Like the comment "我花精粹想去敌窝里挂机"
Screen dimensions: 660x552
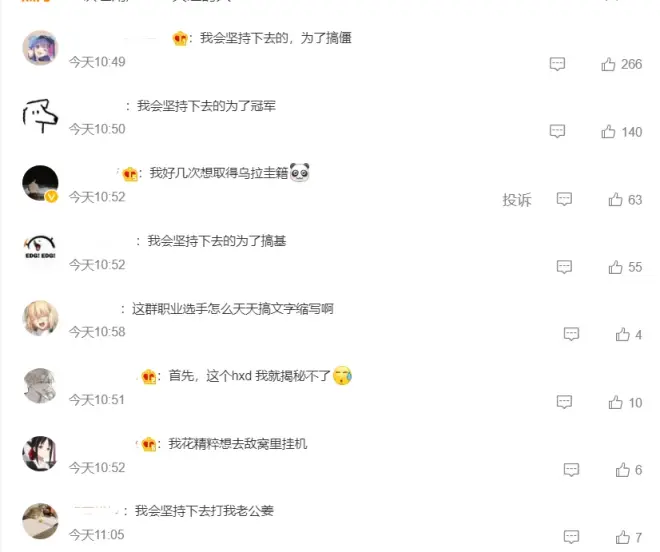tap(622, 470)
